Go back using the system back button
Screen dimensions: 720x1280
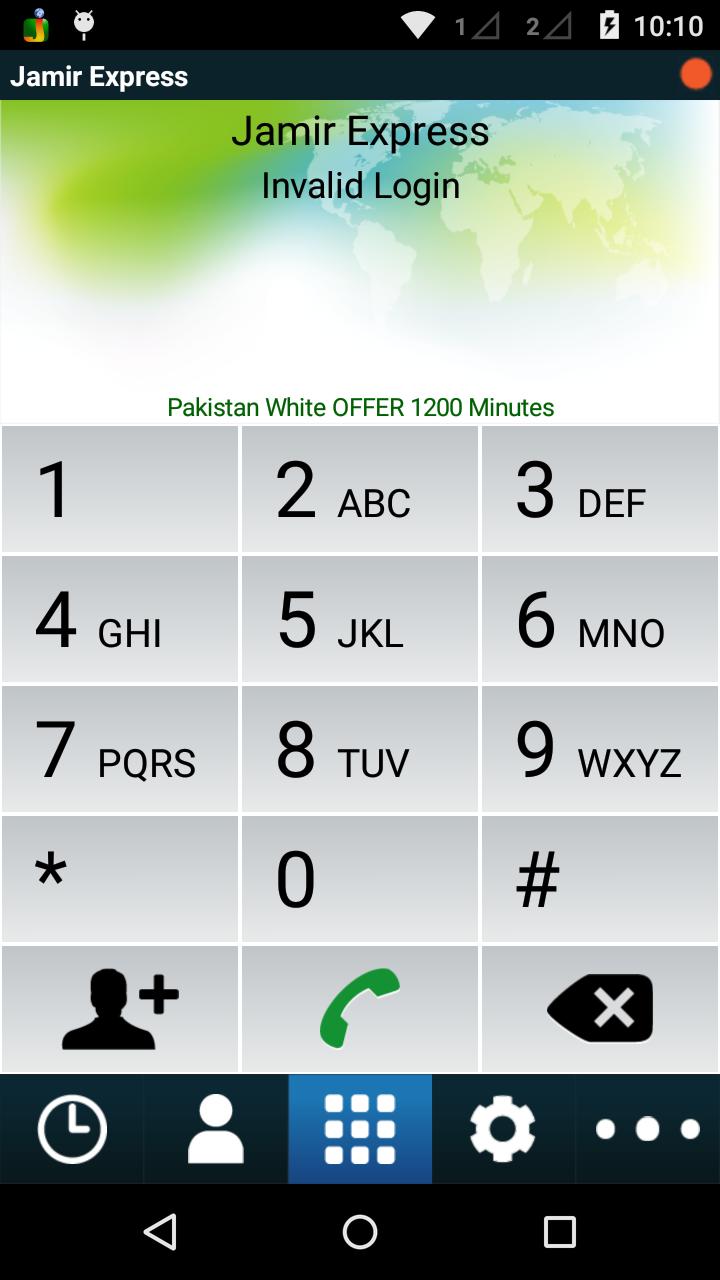coord(160,1232)
